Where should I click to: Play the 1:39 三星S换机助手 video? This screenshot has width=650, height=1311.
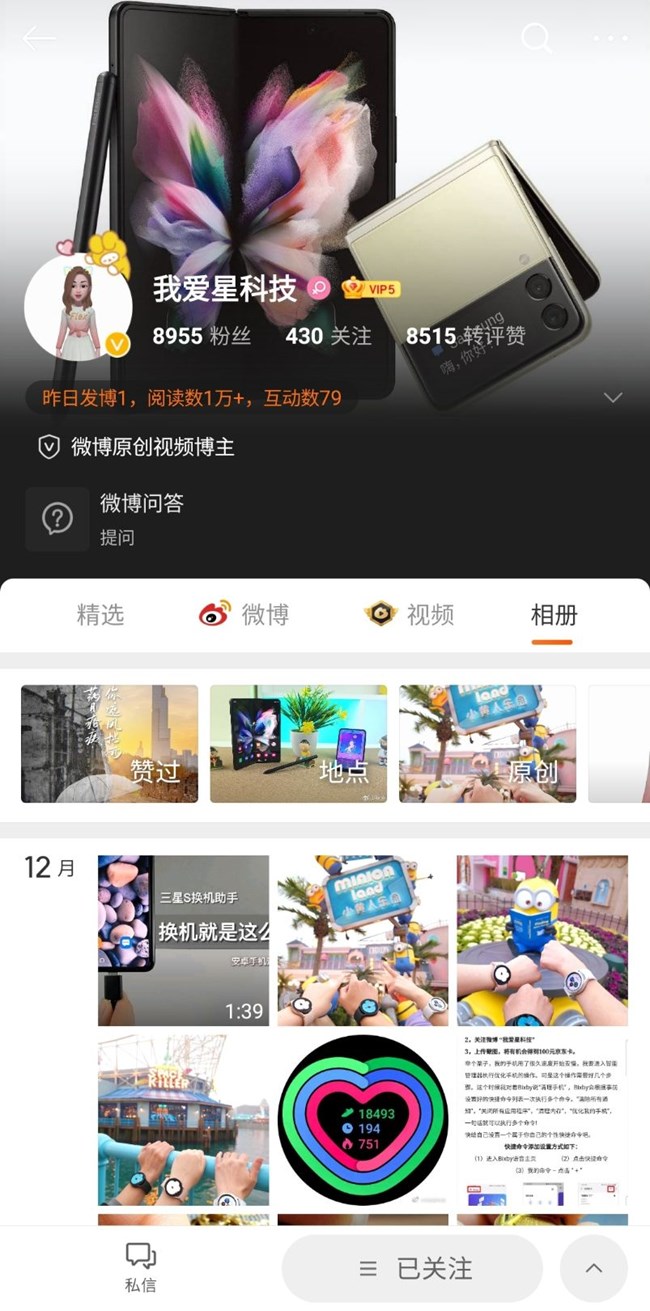tap(183, 940)
